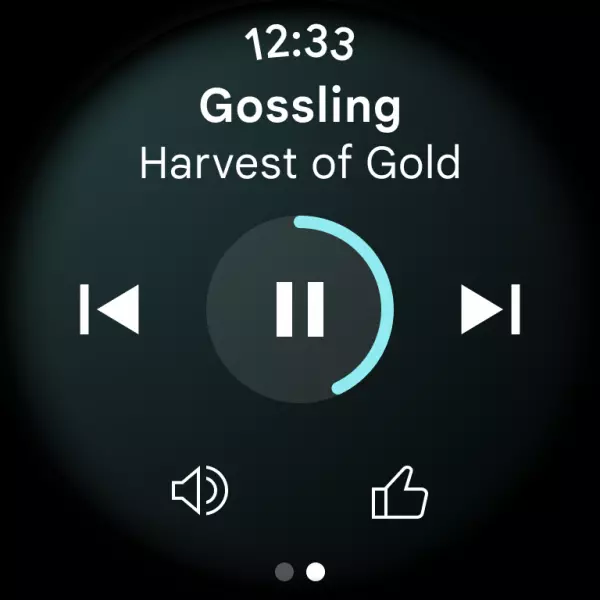
Task: Open the volume speaker control
Action: point(199,492)
